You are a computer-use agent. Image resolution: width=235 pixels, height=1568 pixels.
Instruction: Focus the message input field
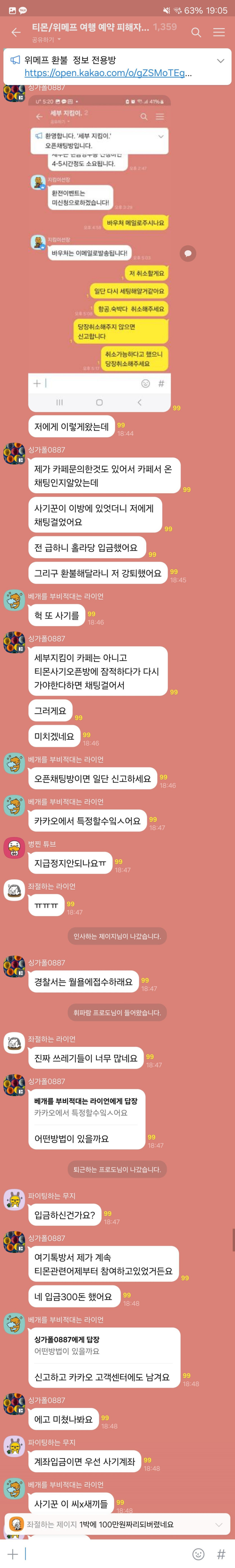pos(104,1554)
